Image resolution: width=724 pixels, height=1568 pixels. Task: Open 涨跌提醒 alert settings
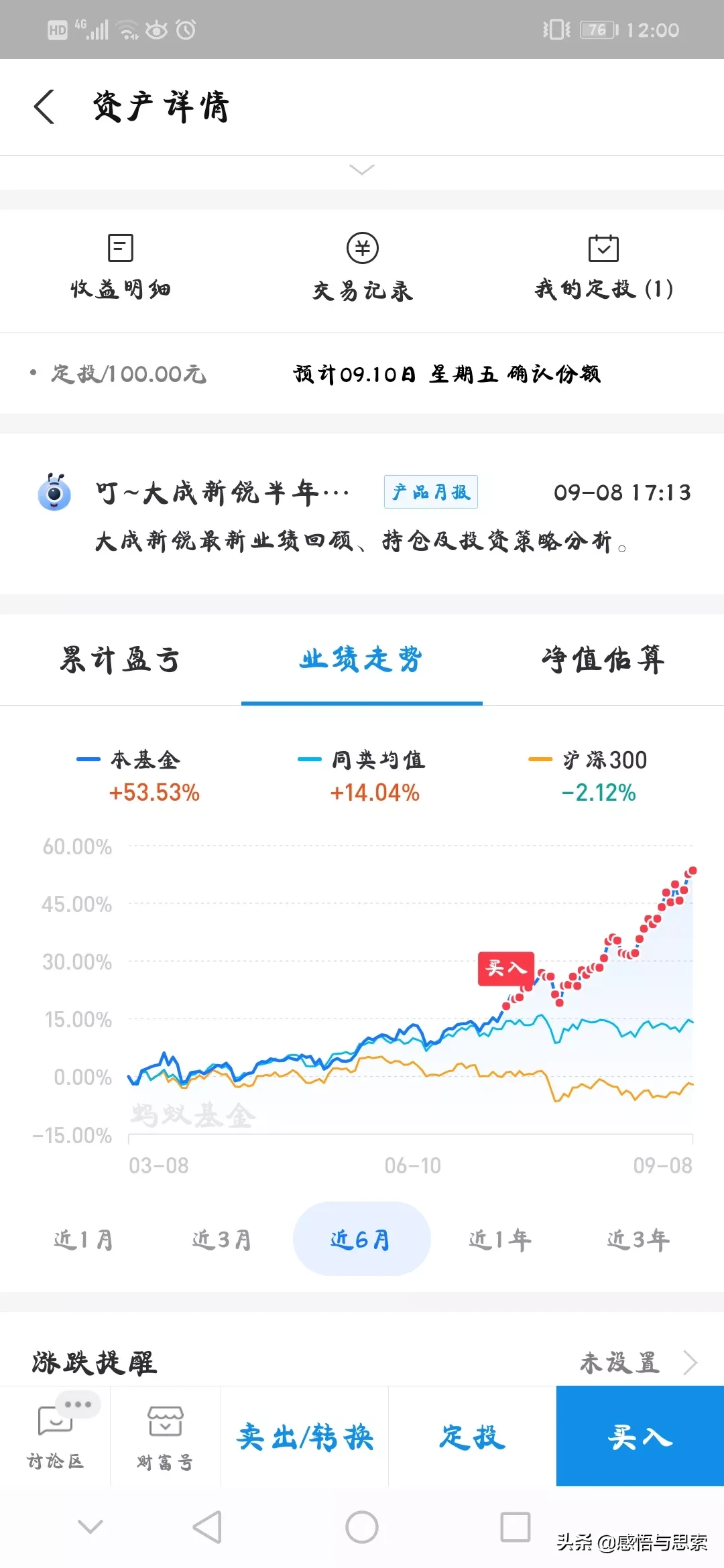(x=362, y=1362)
